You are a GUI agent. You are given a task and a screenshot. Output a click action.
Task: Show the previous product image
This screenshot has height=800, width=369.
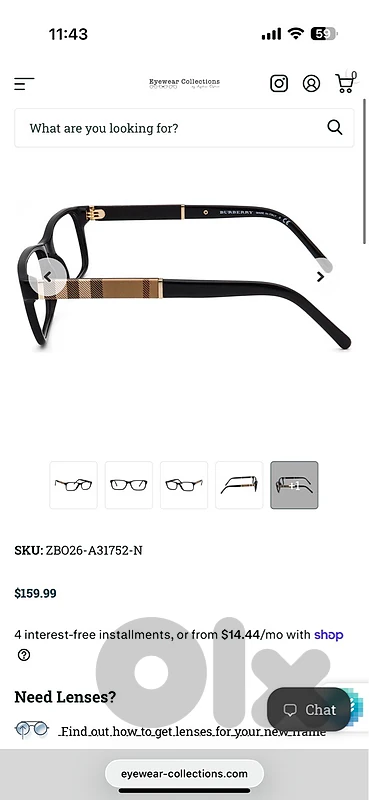coord(47,277)
